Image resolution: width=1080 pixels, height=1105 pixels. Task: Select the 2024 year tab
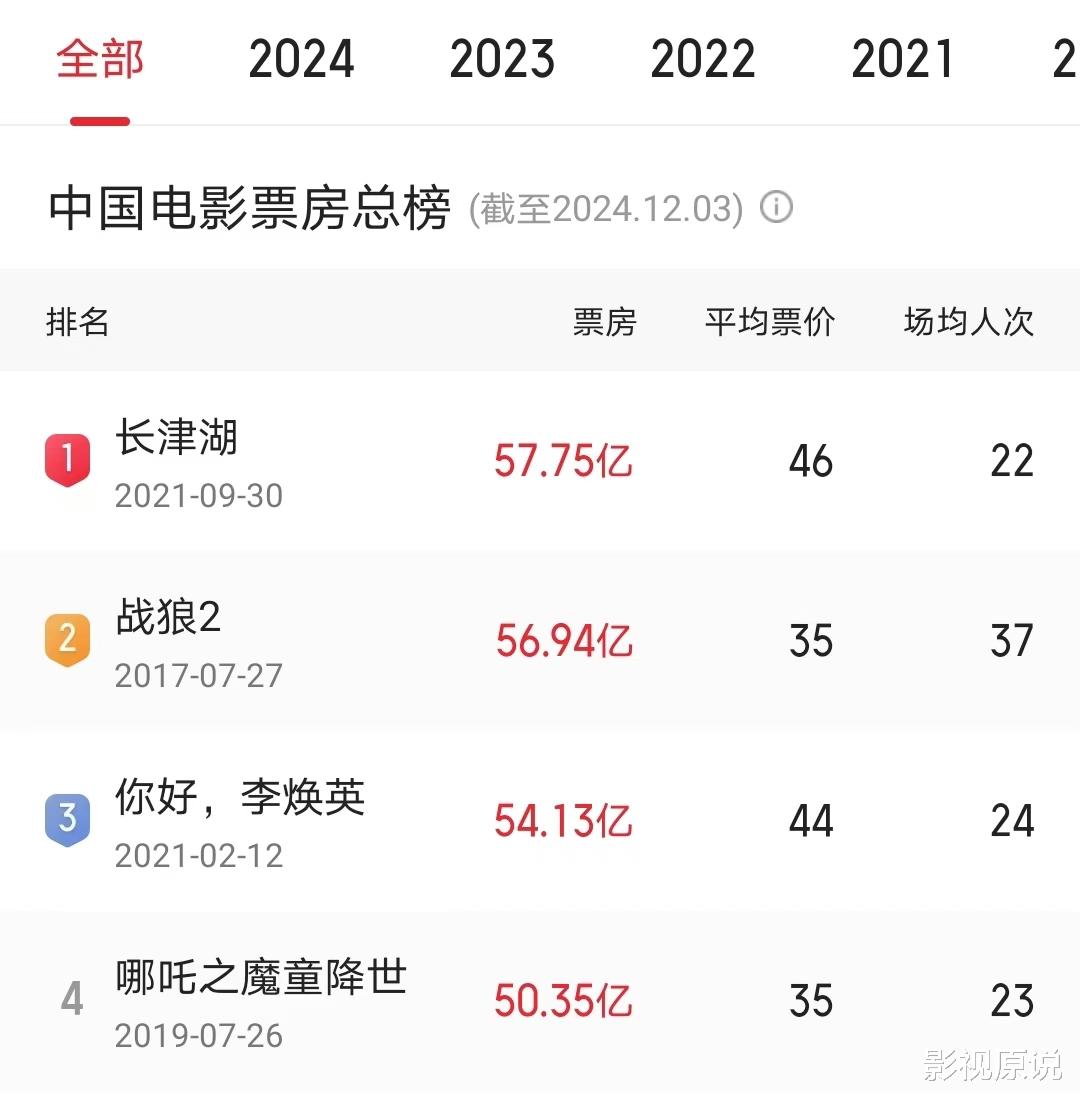[301, 60]
